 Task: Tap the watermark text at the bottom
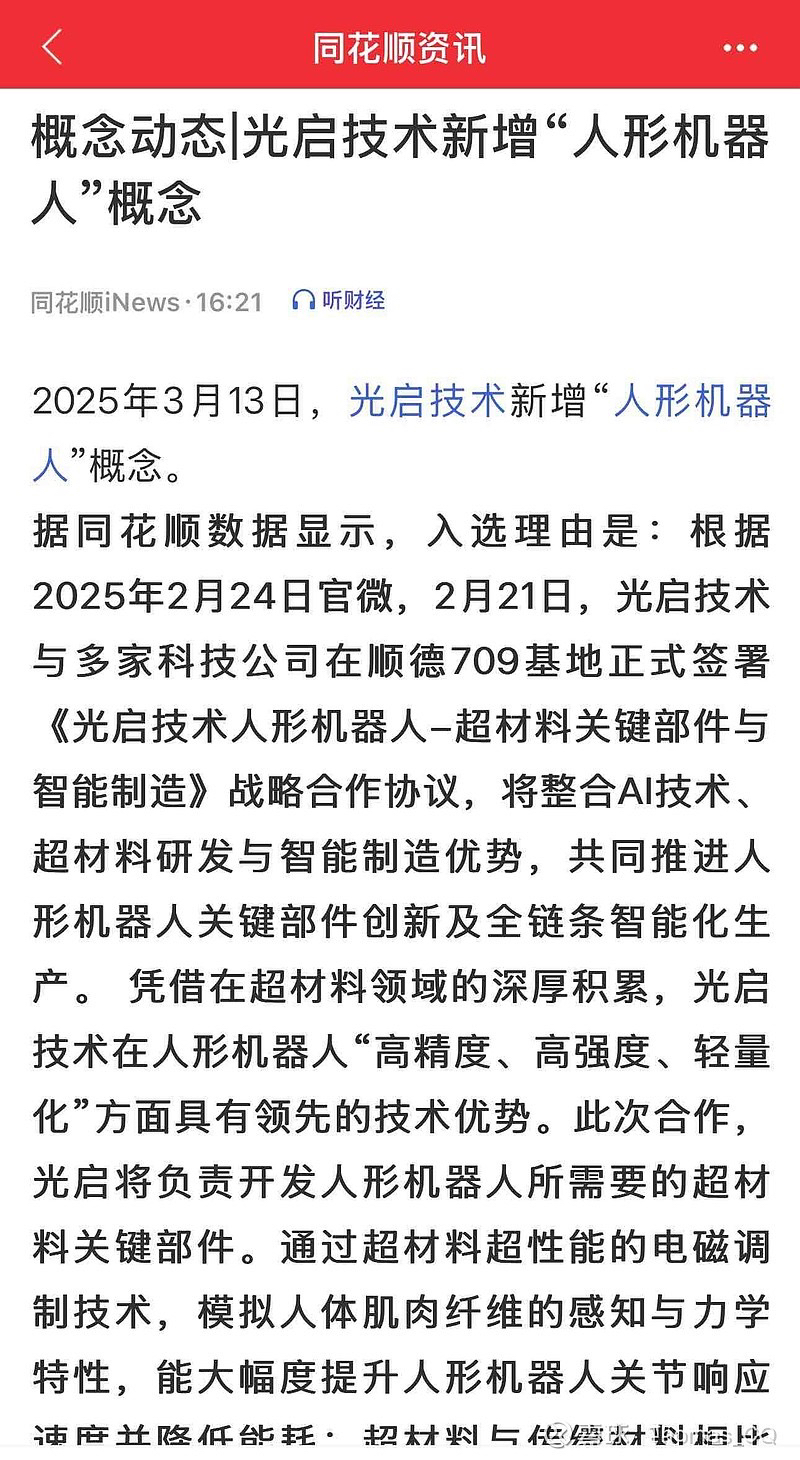click(690, 1430)
